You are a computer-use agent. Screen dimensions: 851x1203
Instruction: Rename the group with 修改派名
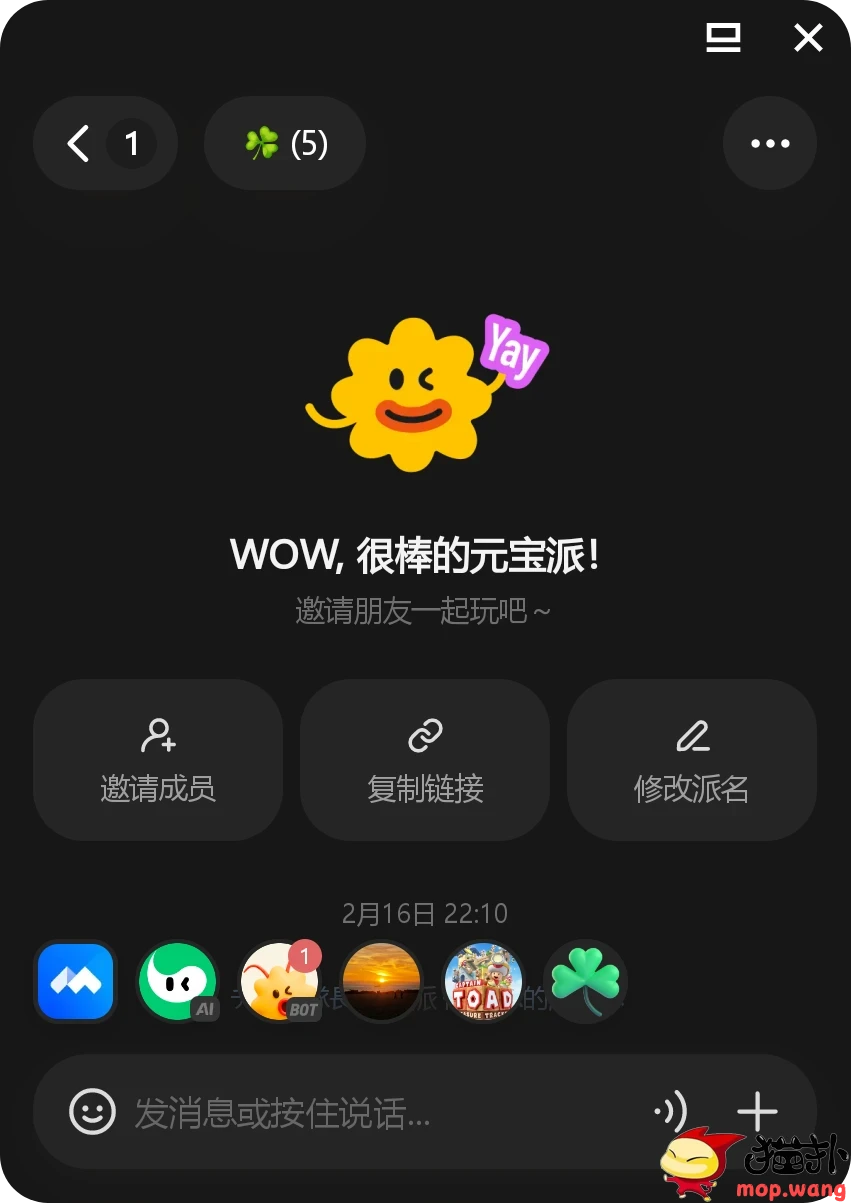[691, 760]
